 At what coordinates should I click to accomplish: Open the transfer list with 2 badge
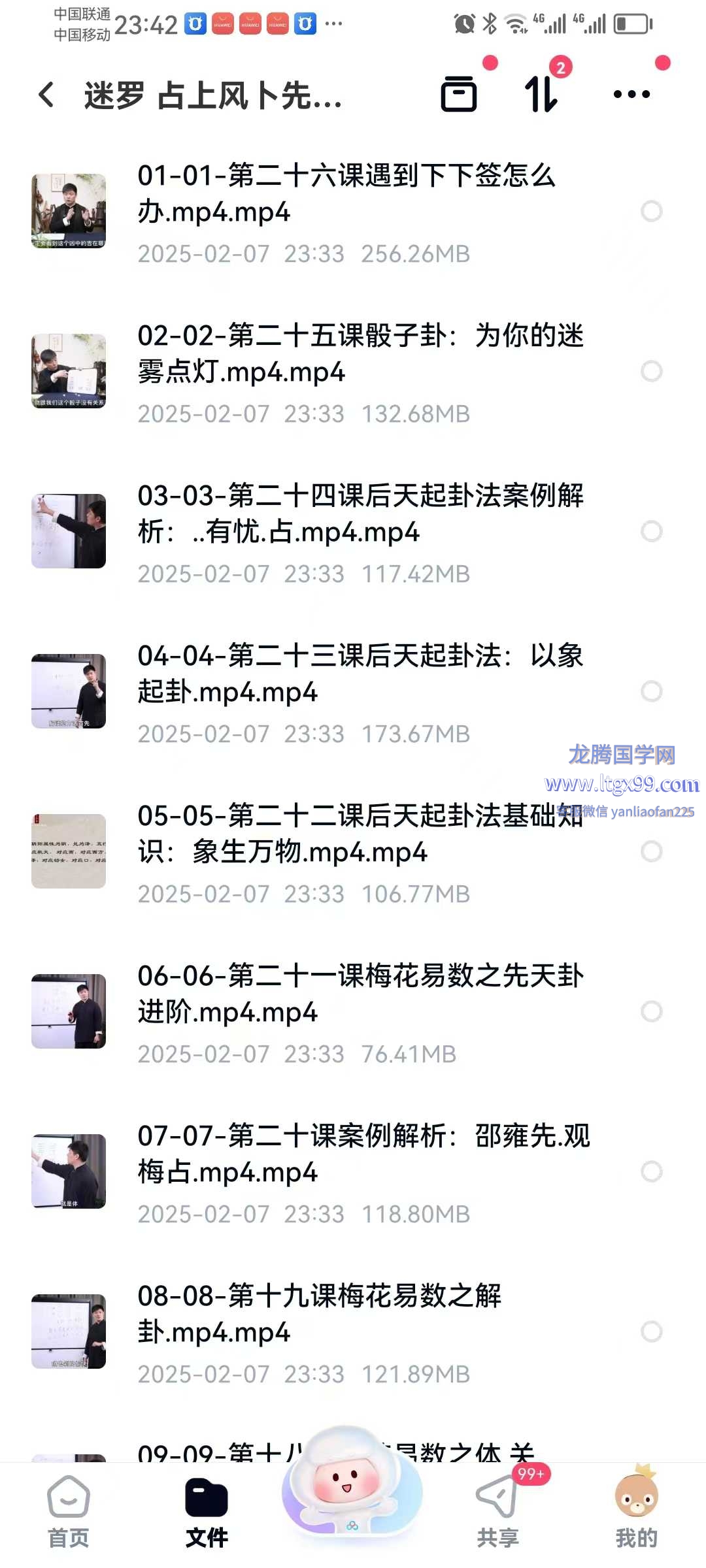pyautogui.click(x=542, y=95)
